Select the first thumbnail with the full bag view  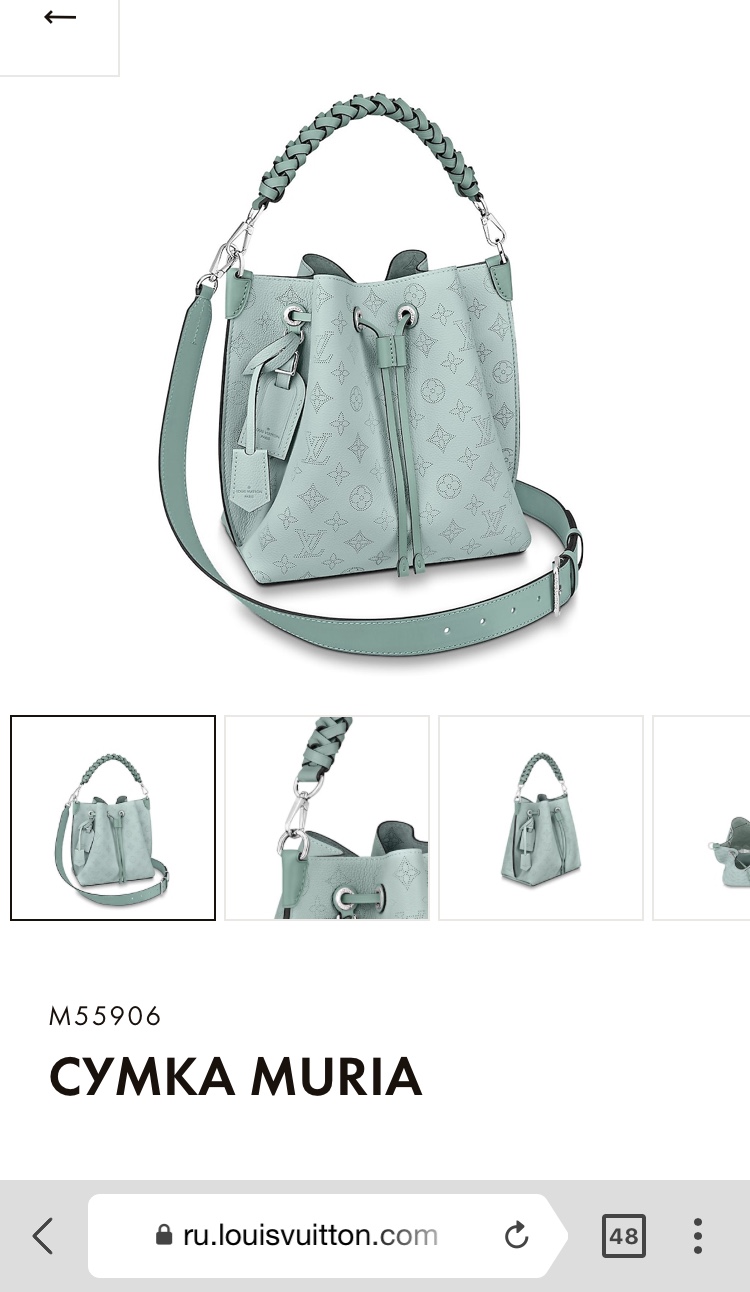(x=113, y=818)
